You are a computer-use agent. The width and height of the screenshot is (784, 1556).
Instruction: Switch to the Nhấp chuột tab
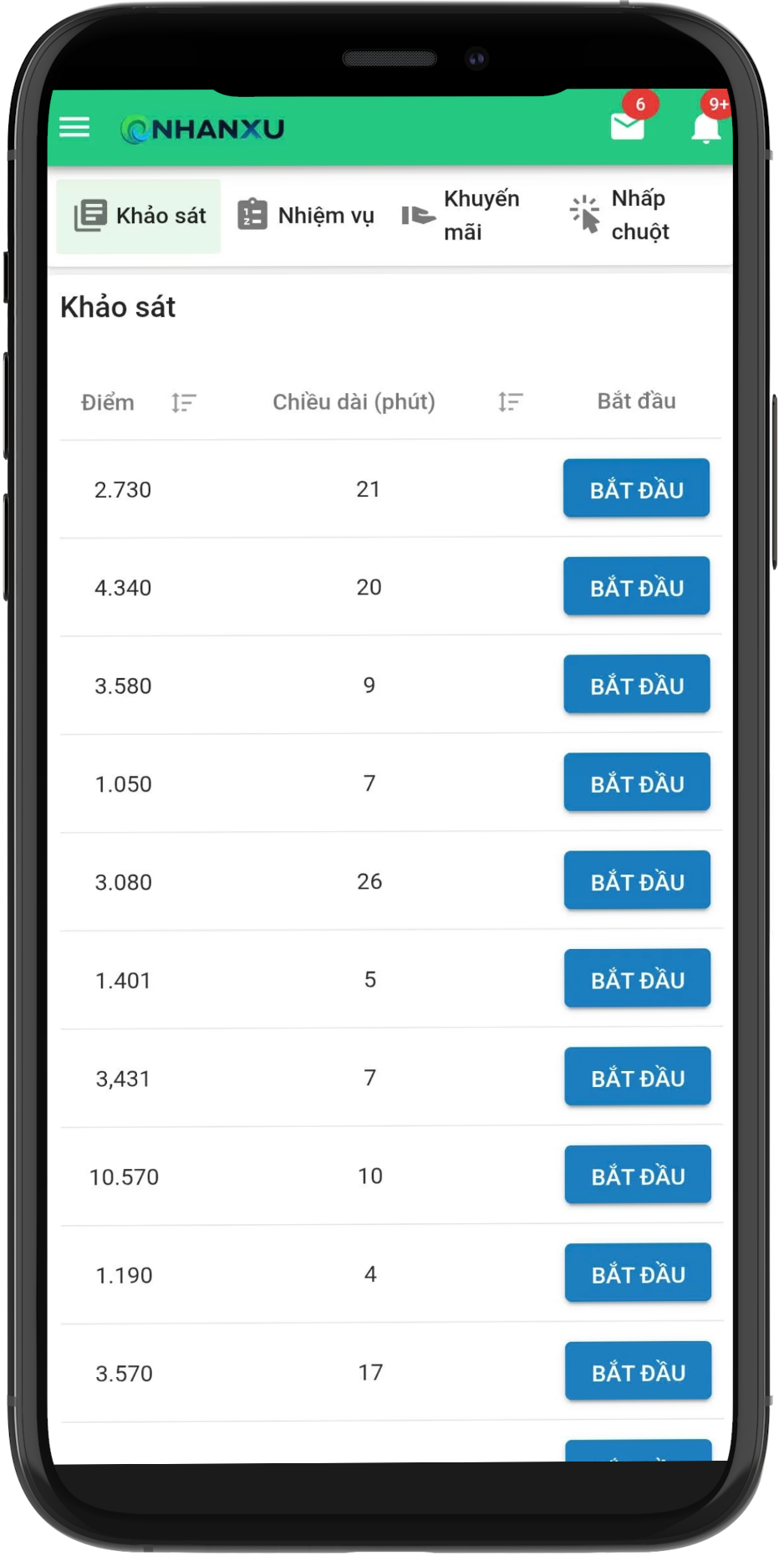[x=620, y=215]
